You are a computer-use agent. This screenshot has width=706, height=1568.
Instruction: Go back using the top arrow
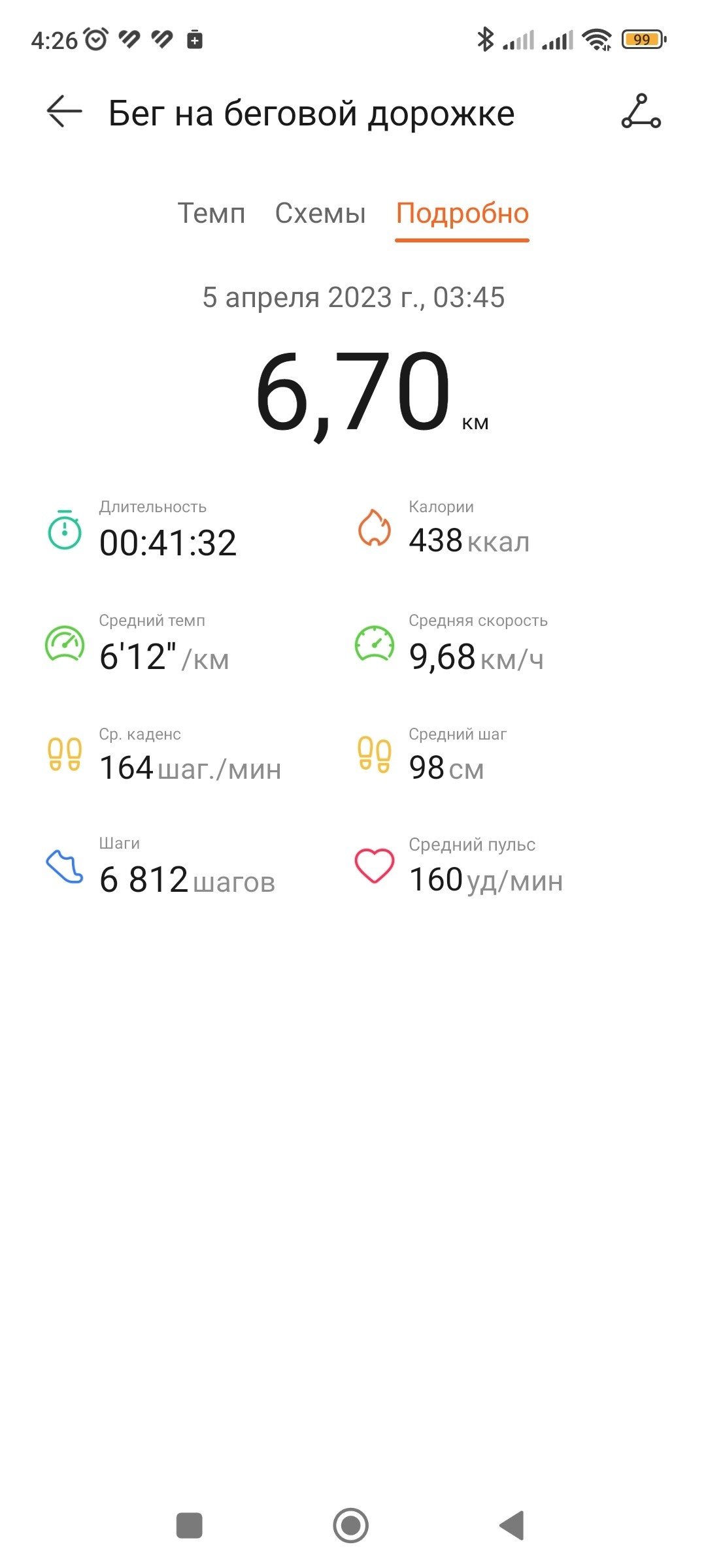64,112
